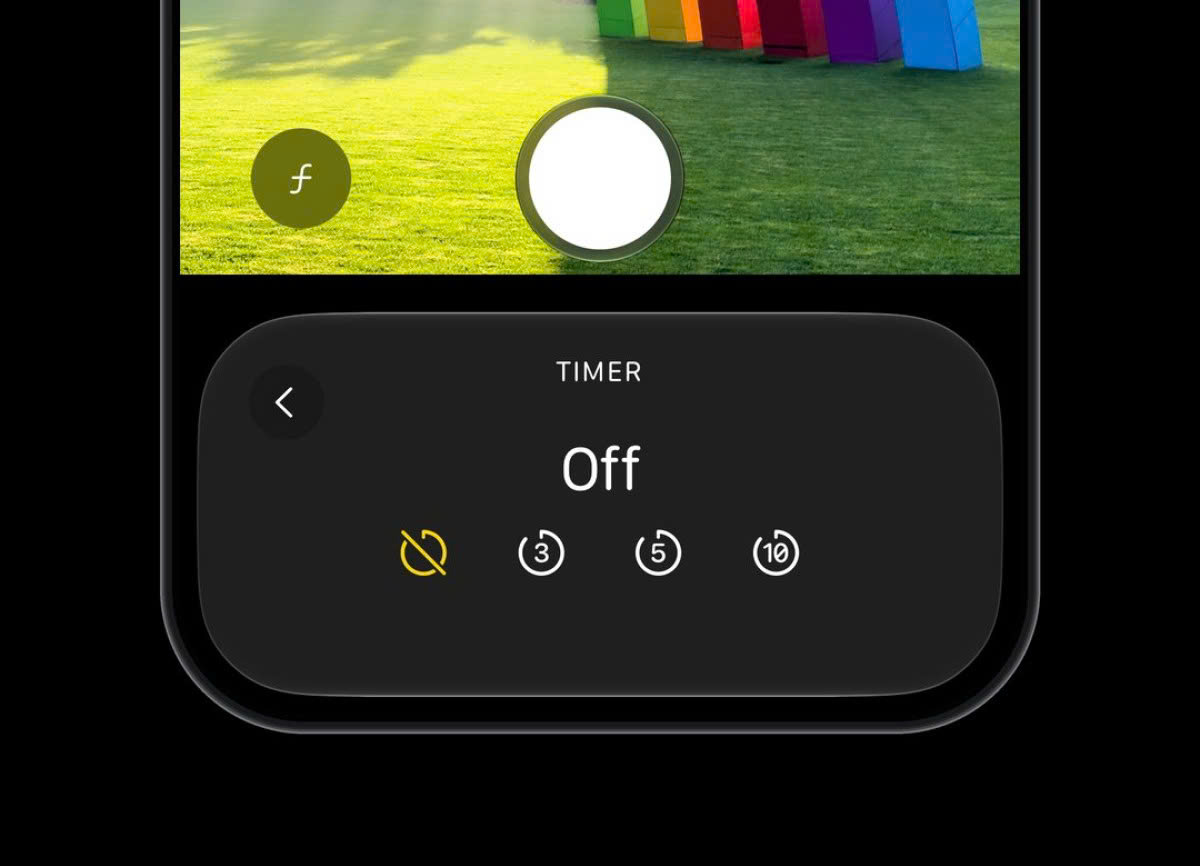1200x866 pixels.
Task: Set the timer to 3 seconds
Action: coord(541,553)
